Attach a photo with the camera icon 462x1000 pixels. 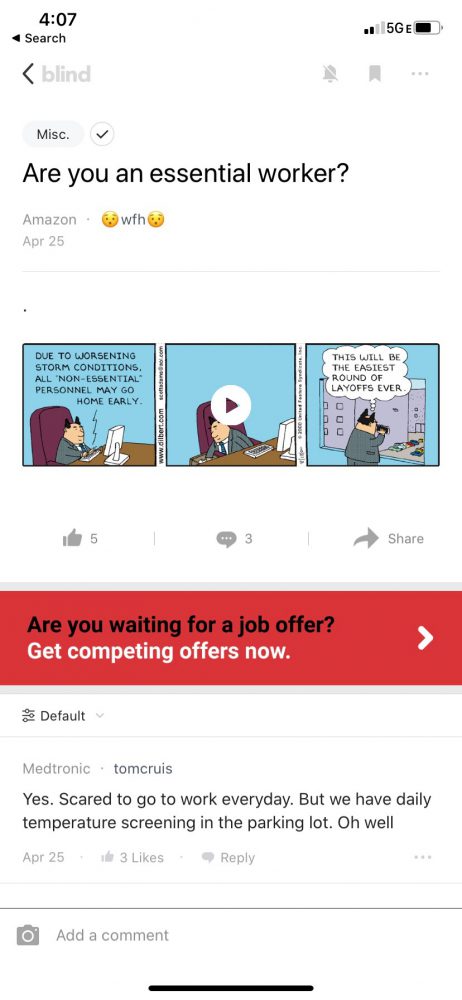point(28,936)
